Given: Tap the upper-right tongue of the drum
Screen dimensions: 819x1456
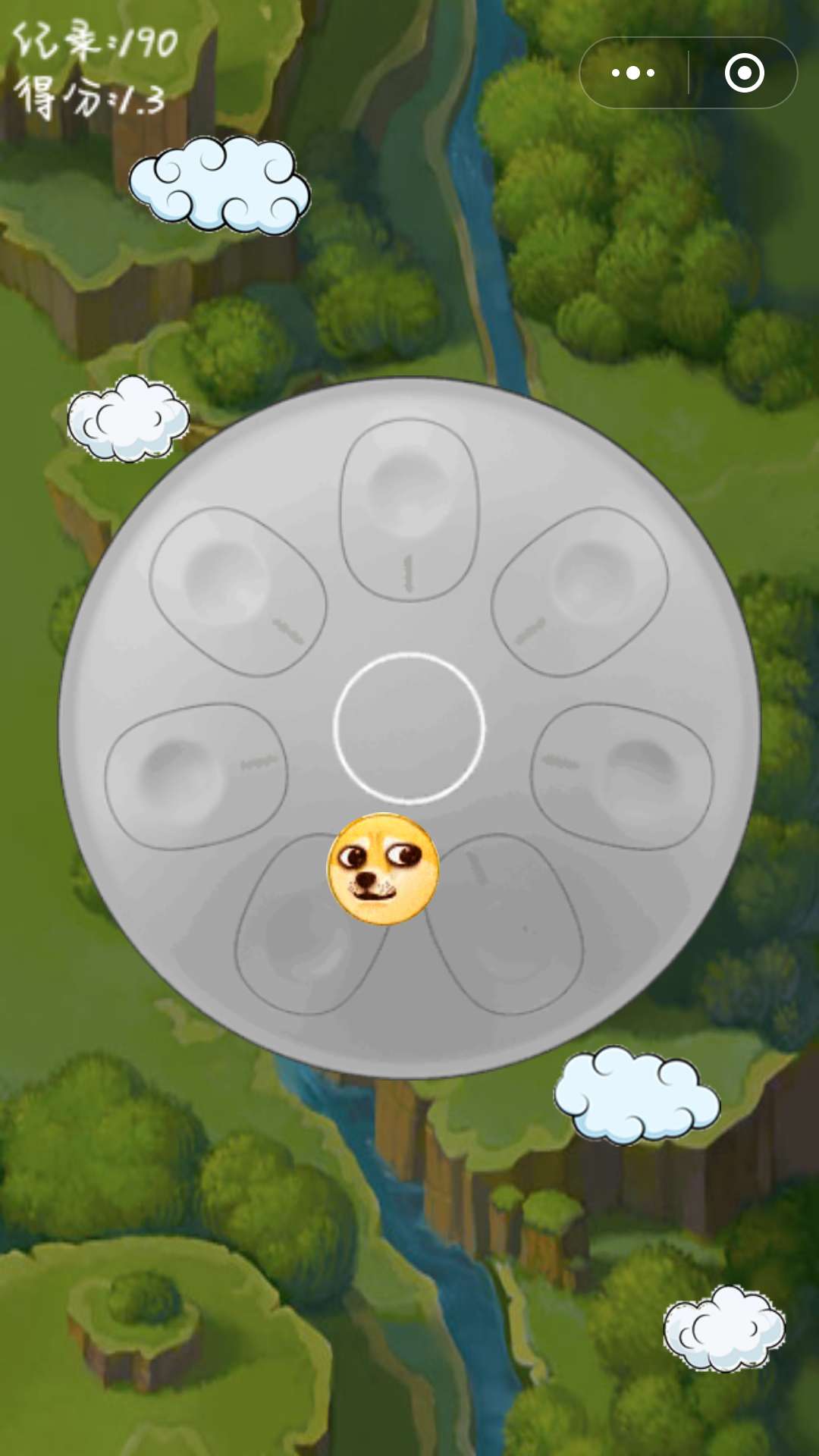Looking at the screenshot, I should (x=580, y=591).
